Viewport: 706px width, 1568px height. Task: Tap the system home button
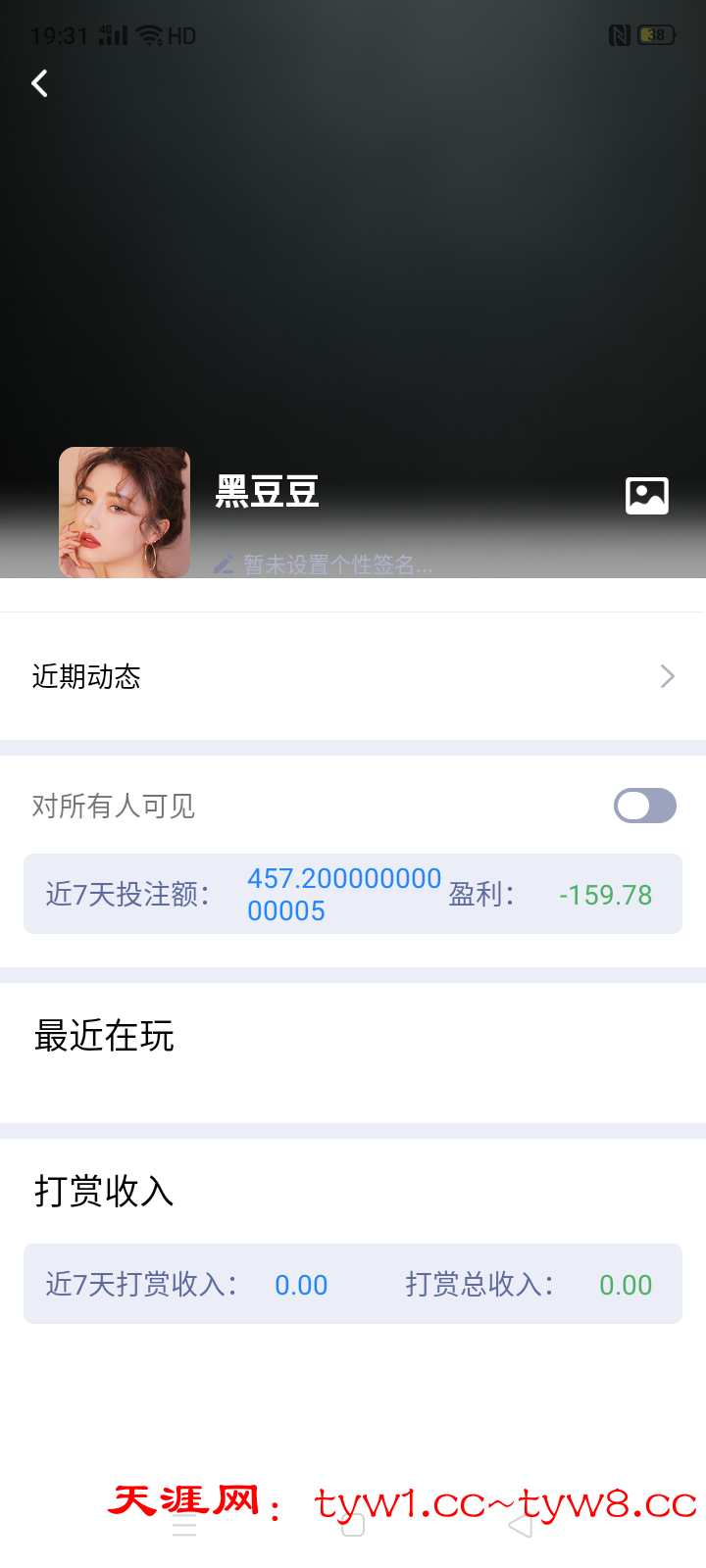pos(353,1526)
